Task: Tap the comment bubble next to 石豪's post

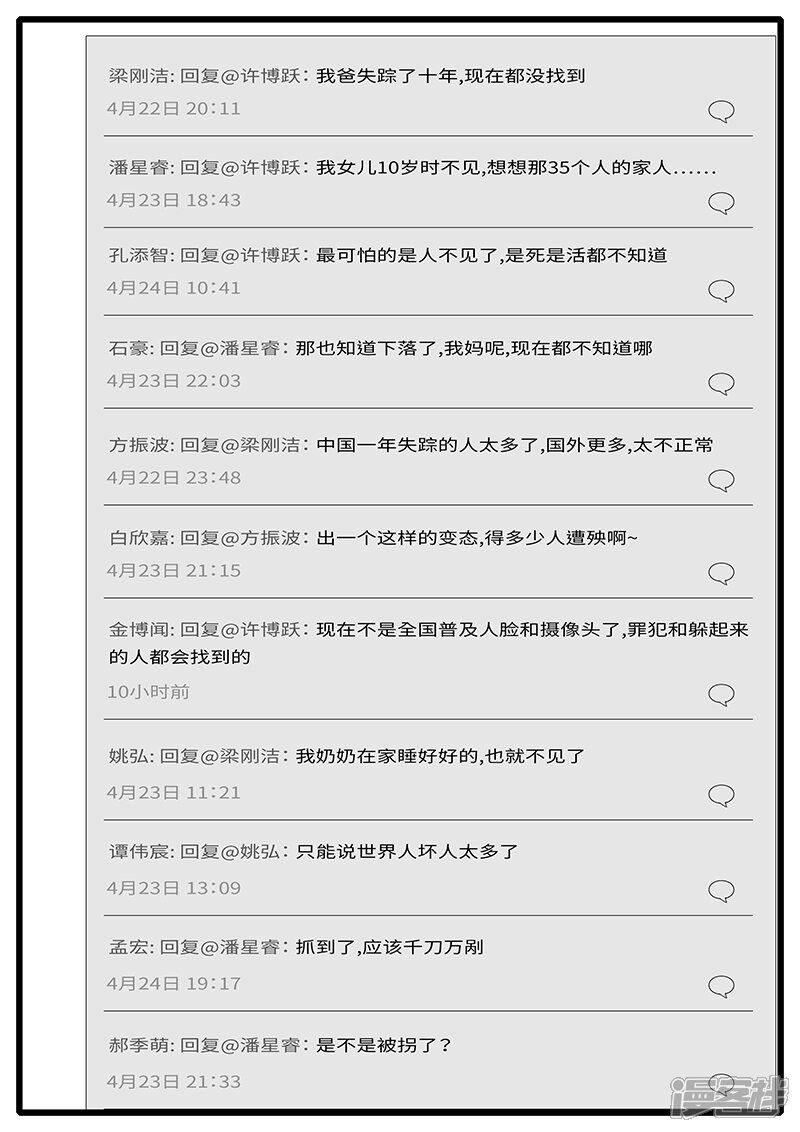Action: click(722, 382)
